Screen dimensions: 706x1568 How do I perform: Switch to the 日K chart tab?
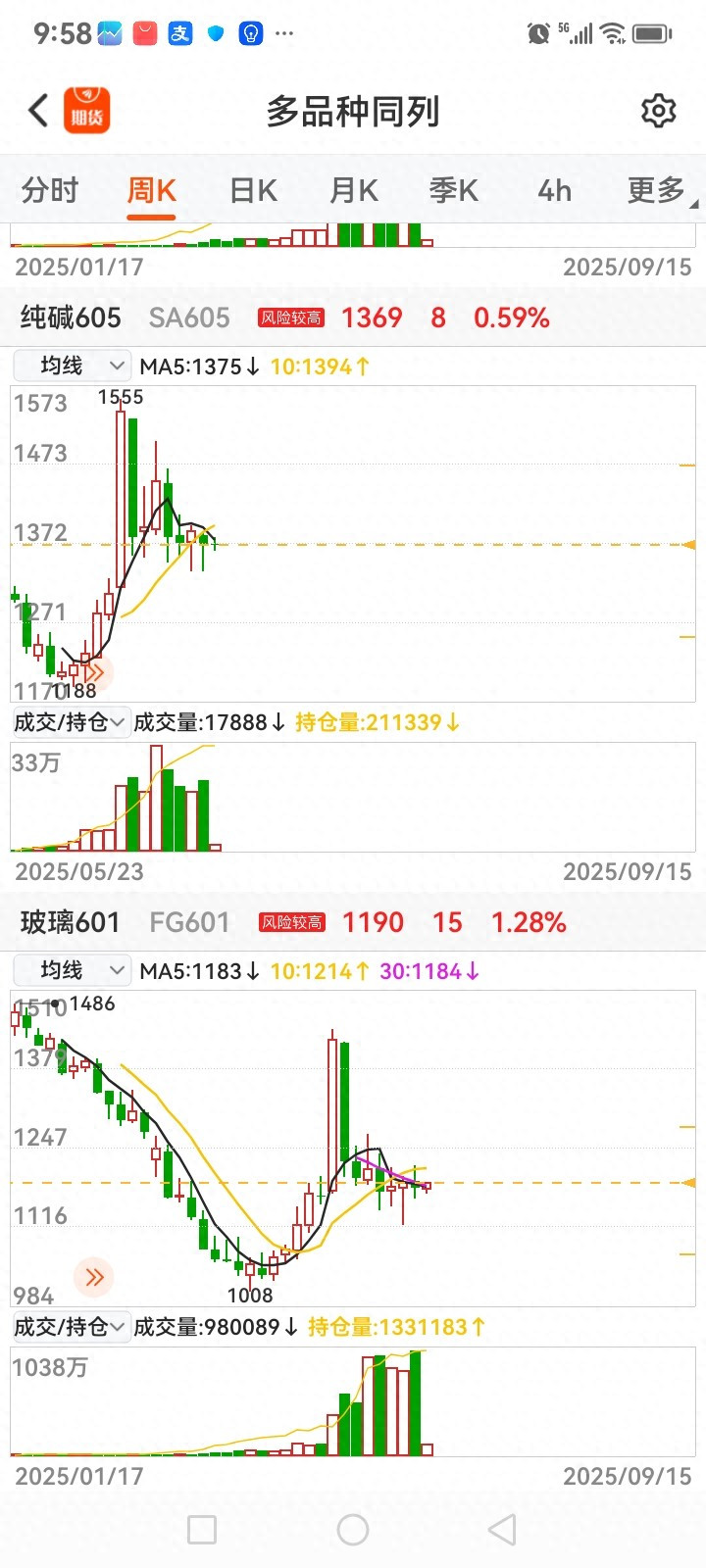tap(253, 190)
